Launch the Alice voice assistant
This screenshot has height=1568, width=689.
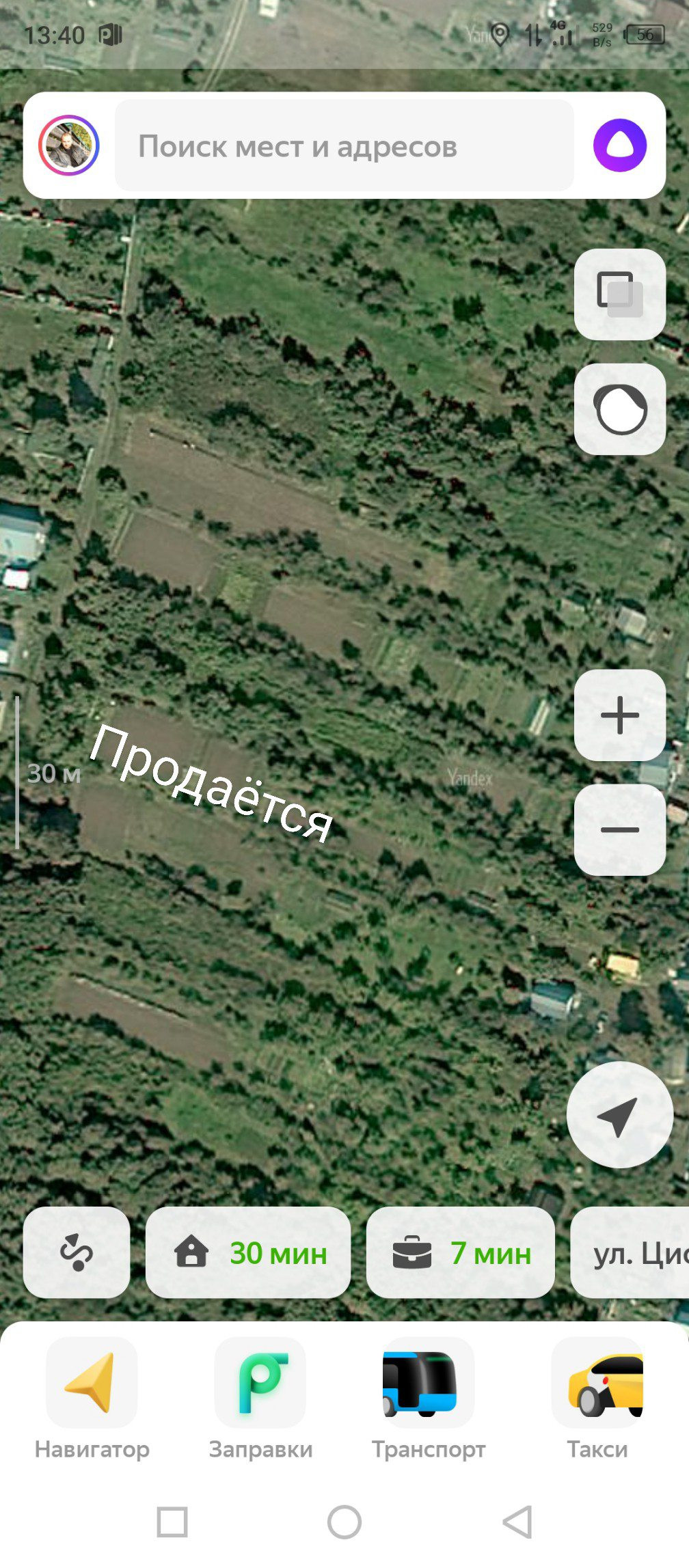pos(619,146)
